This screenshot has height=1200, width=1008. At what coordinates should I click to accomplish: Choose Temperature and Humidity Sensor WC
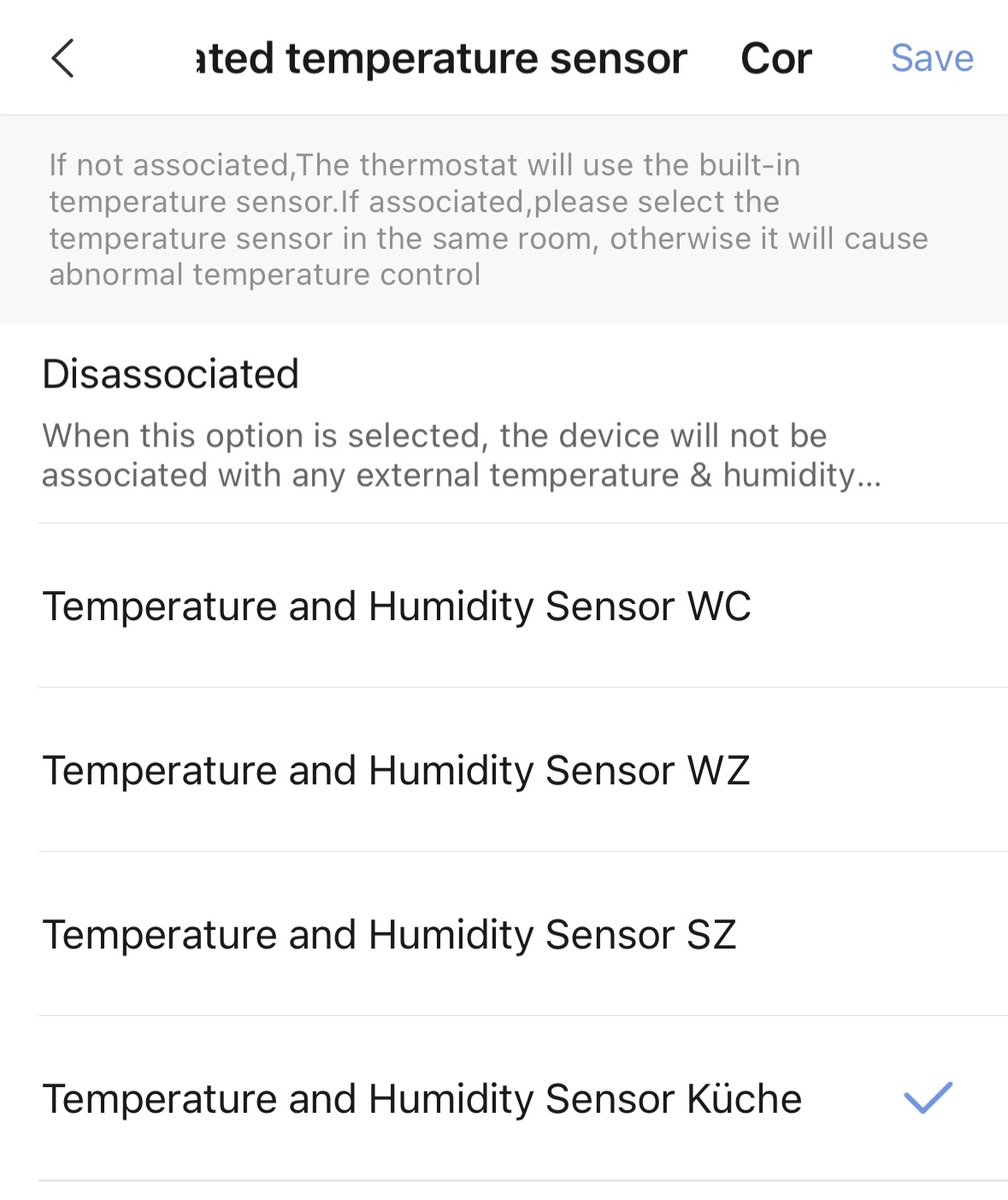pos(396,606)
